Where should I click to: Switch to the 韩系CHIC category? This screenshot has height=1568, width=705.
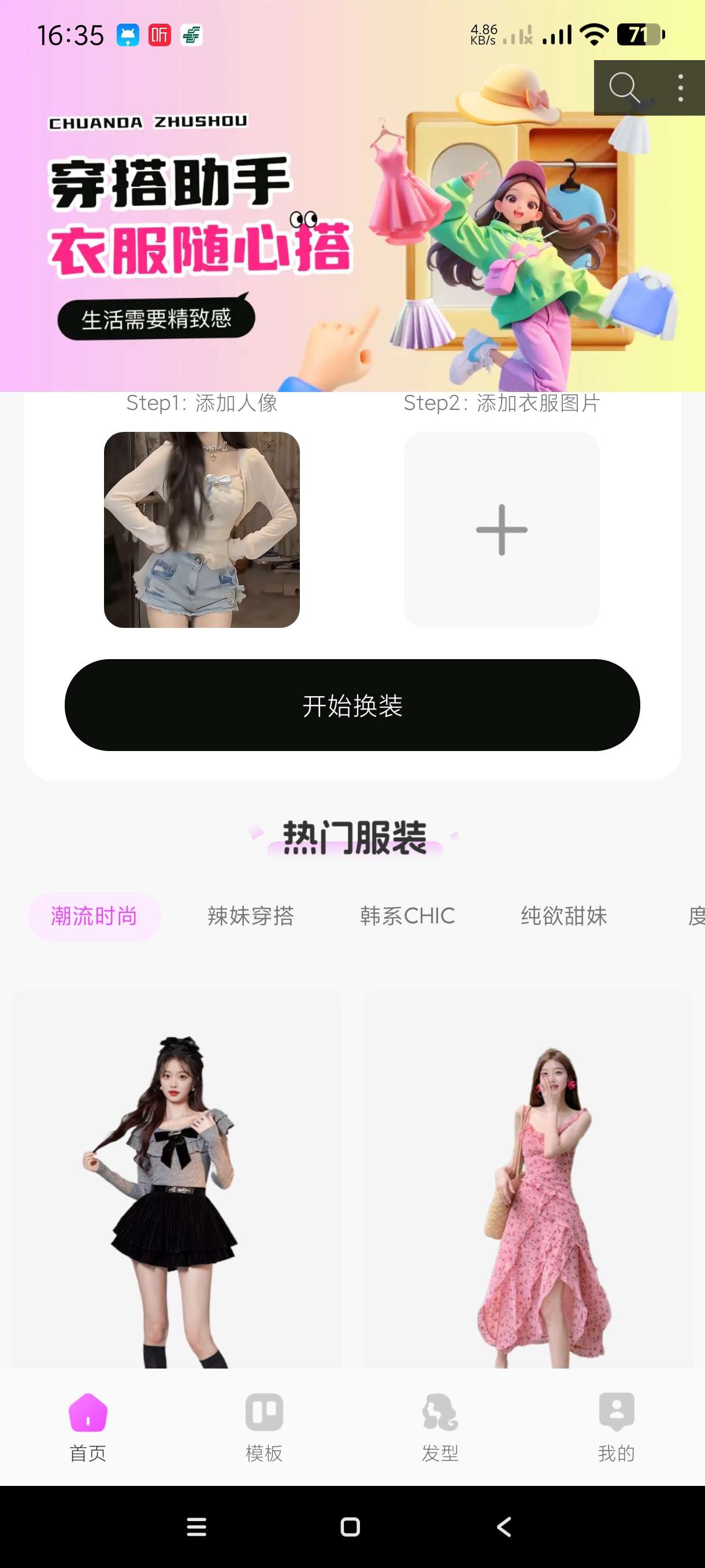click(407, 916)
